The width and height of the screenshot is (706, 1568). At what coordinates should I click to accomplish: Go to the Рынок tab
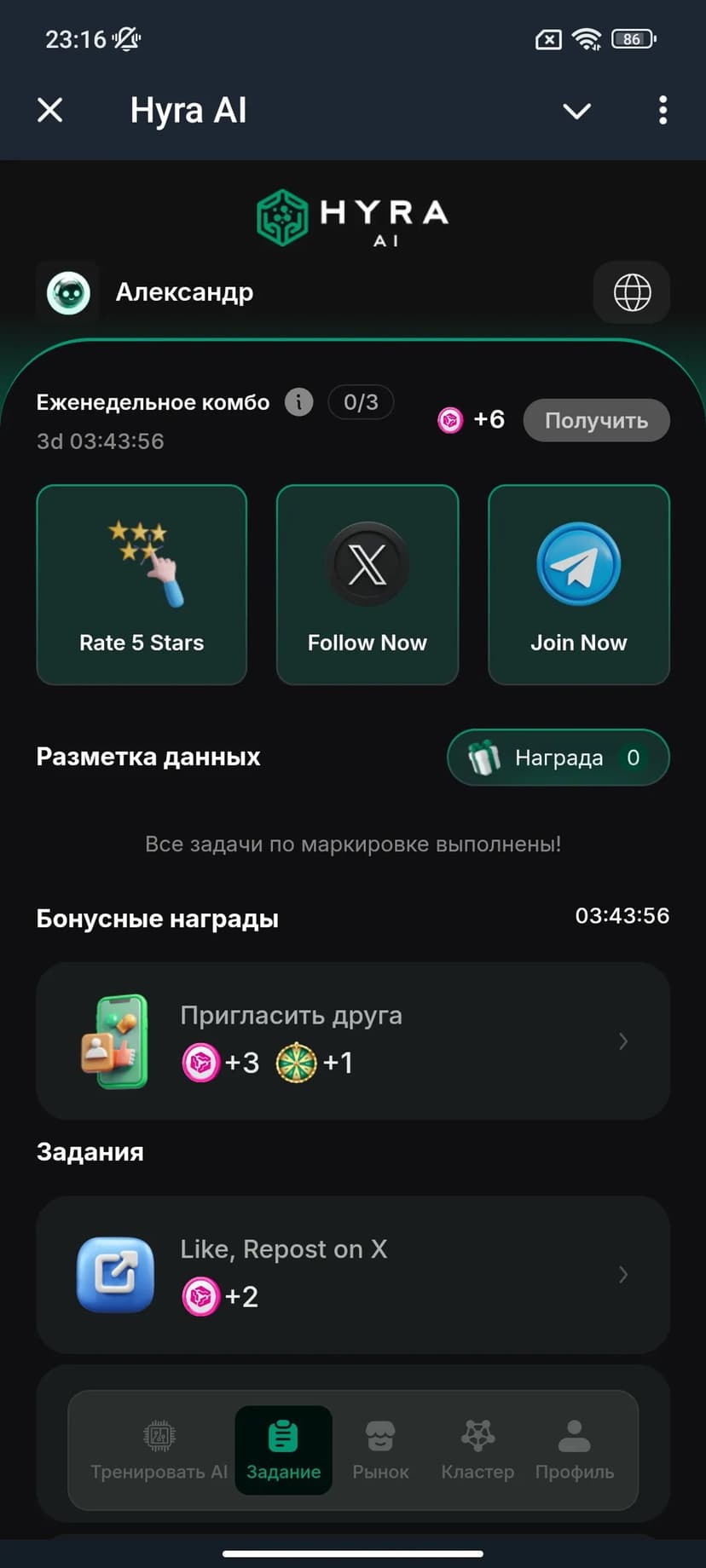click(380, 1450)
